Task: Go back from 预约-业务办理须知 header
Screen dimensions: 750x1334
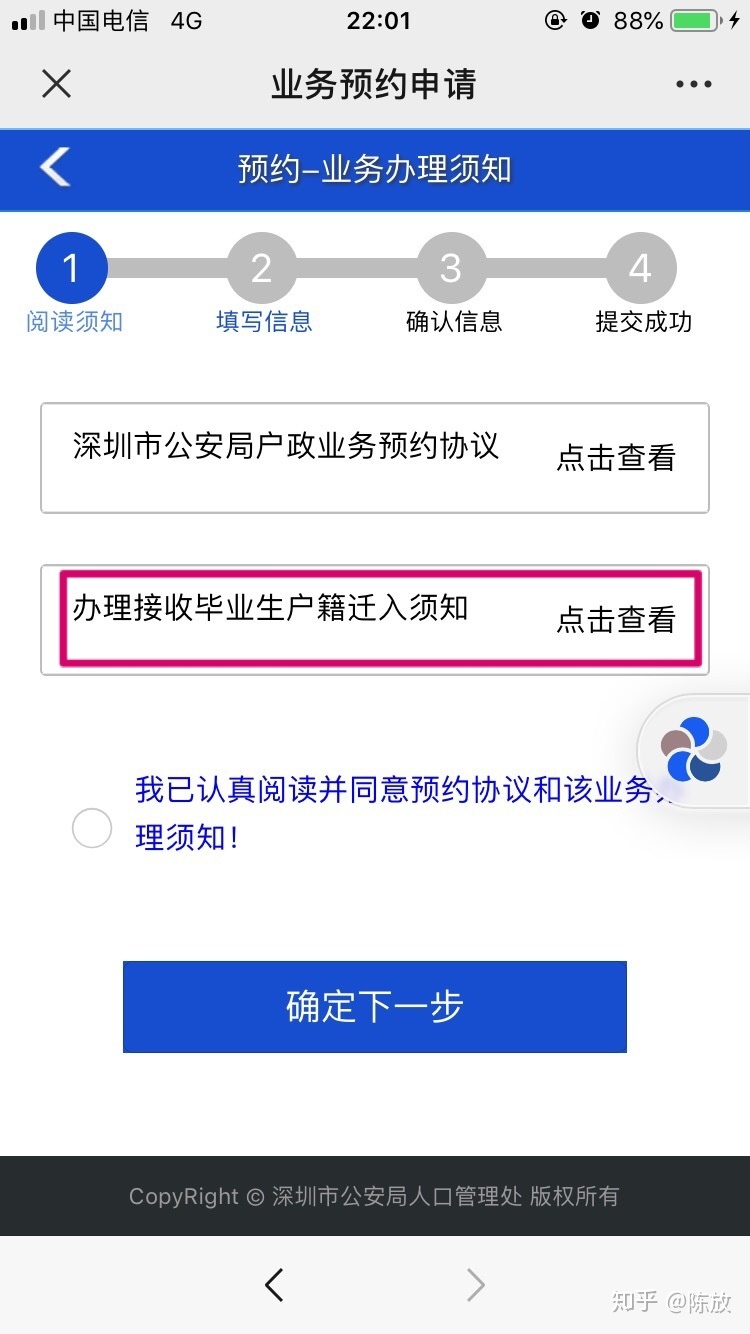Action: [56, 168]
